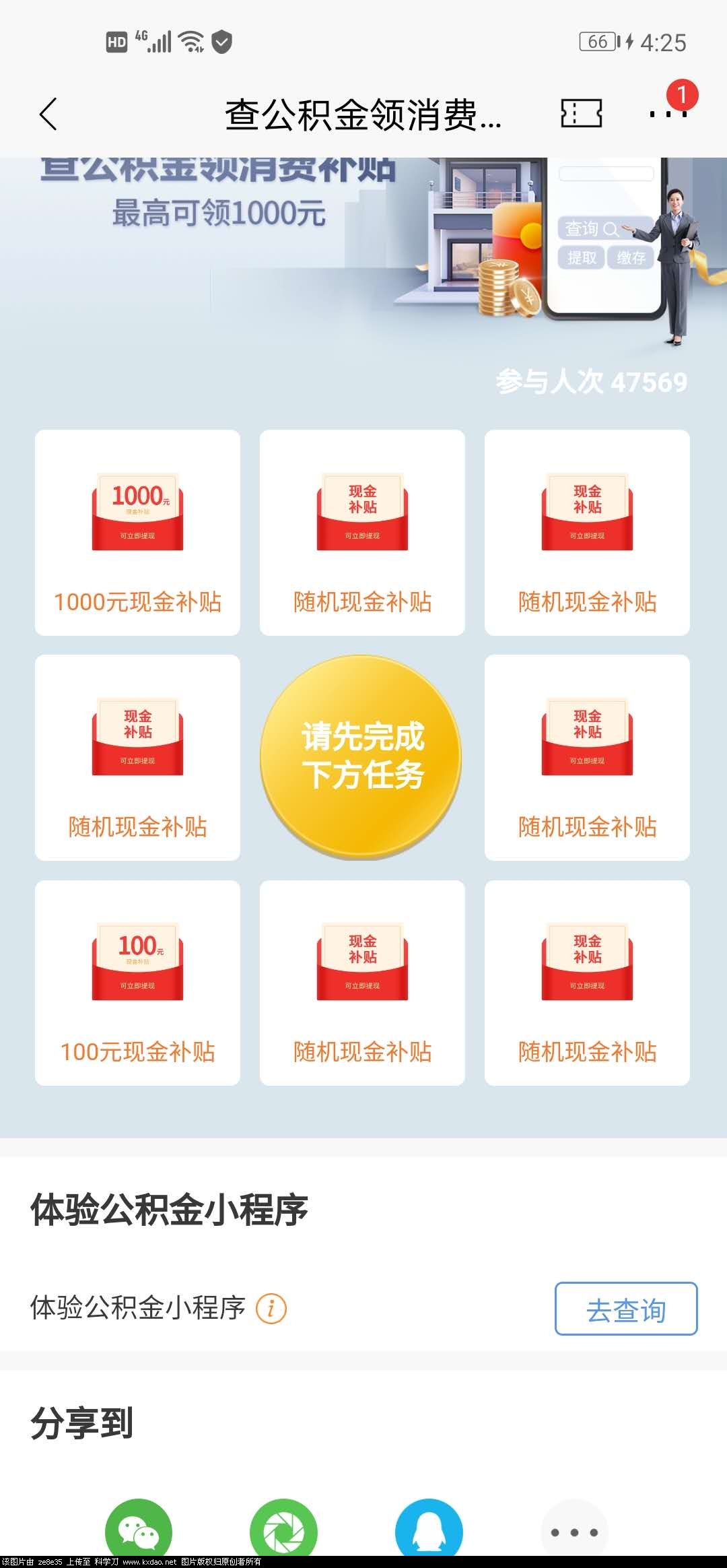Open the coupon ticket icon
Image resolution: width=727 pixels, height=1568 pixels.
click(x=581, y=113)
